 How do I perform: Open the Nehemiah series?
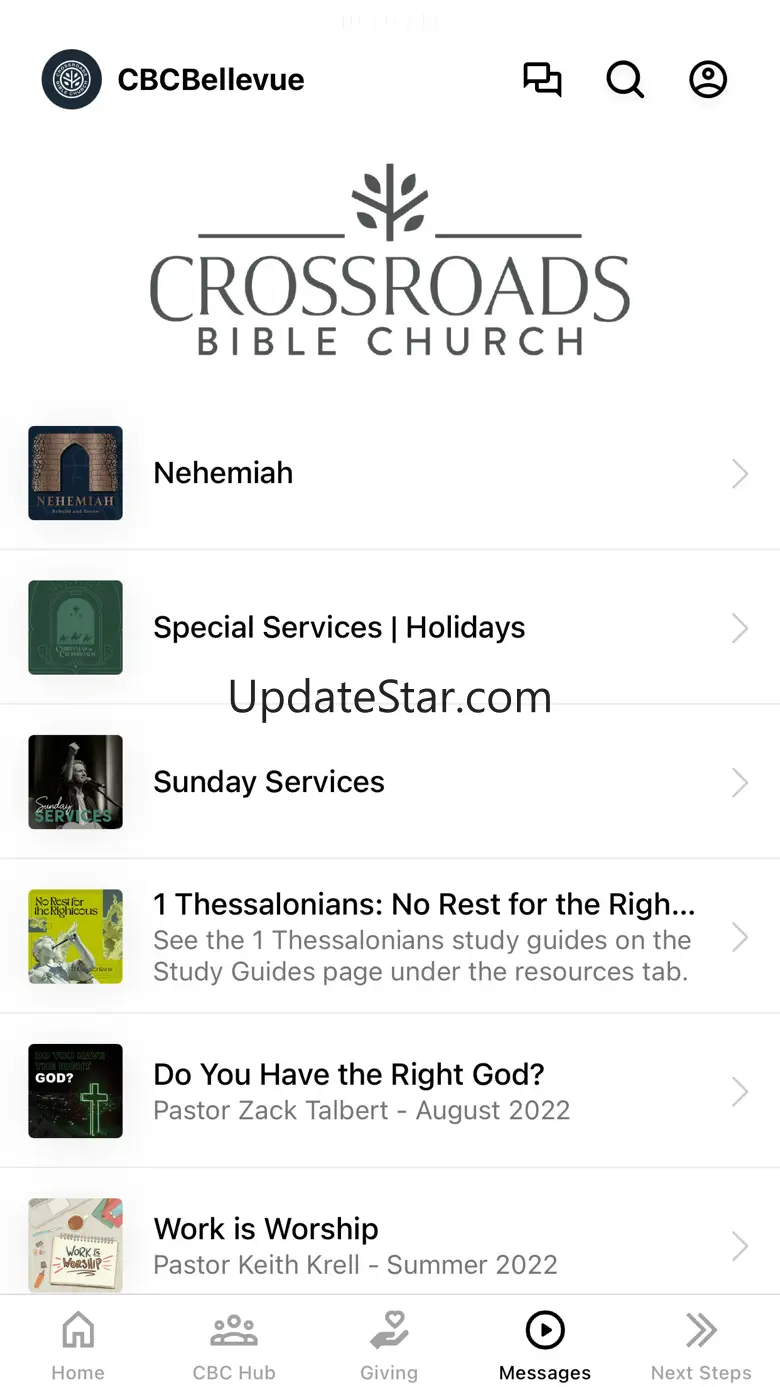tap(390, 473)
